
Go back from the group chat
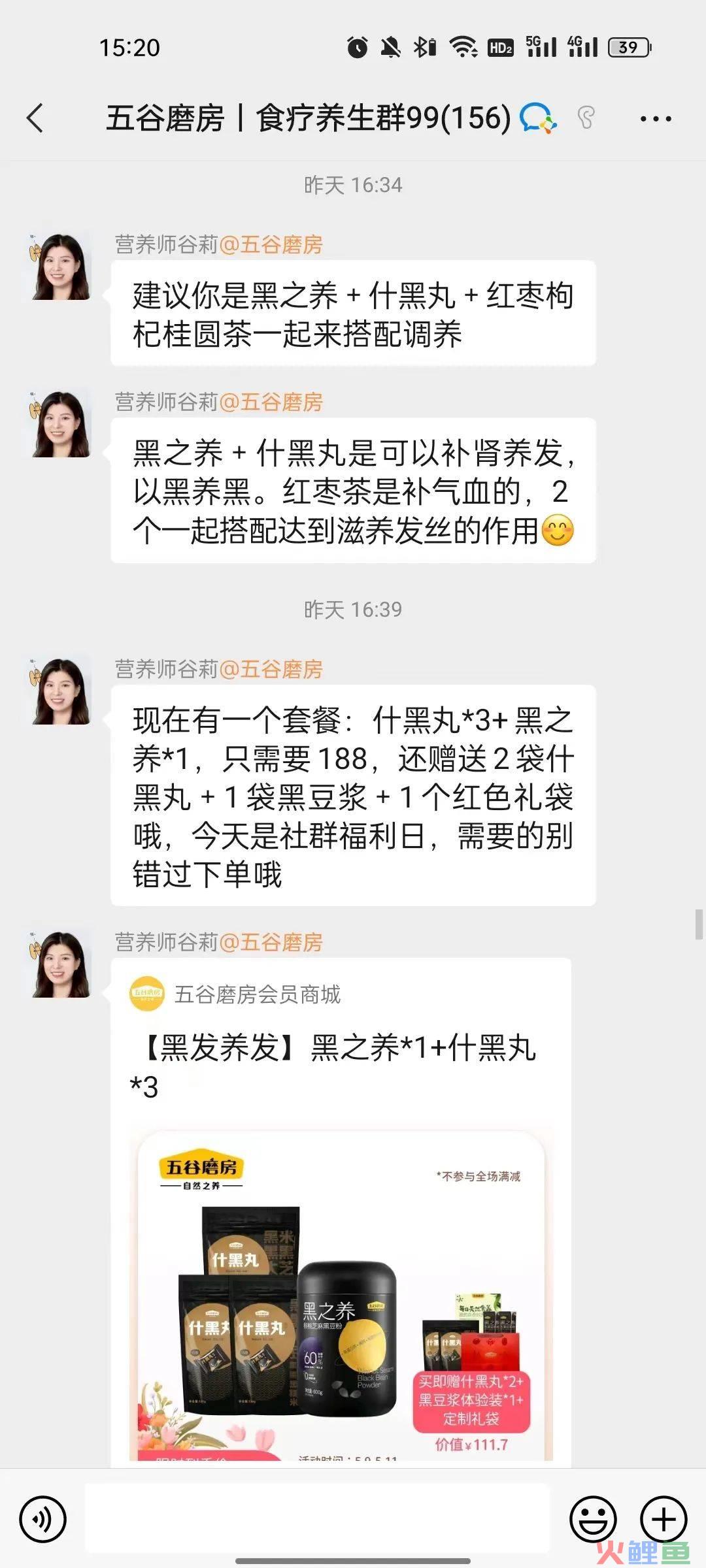pos(35,118)
